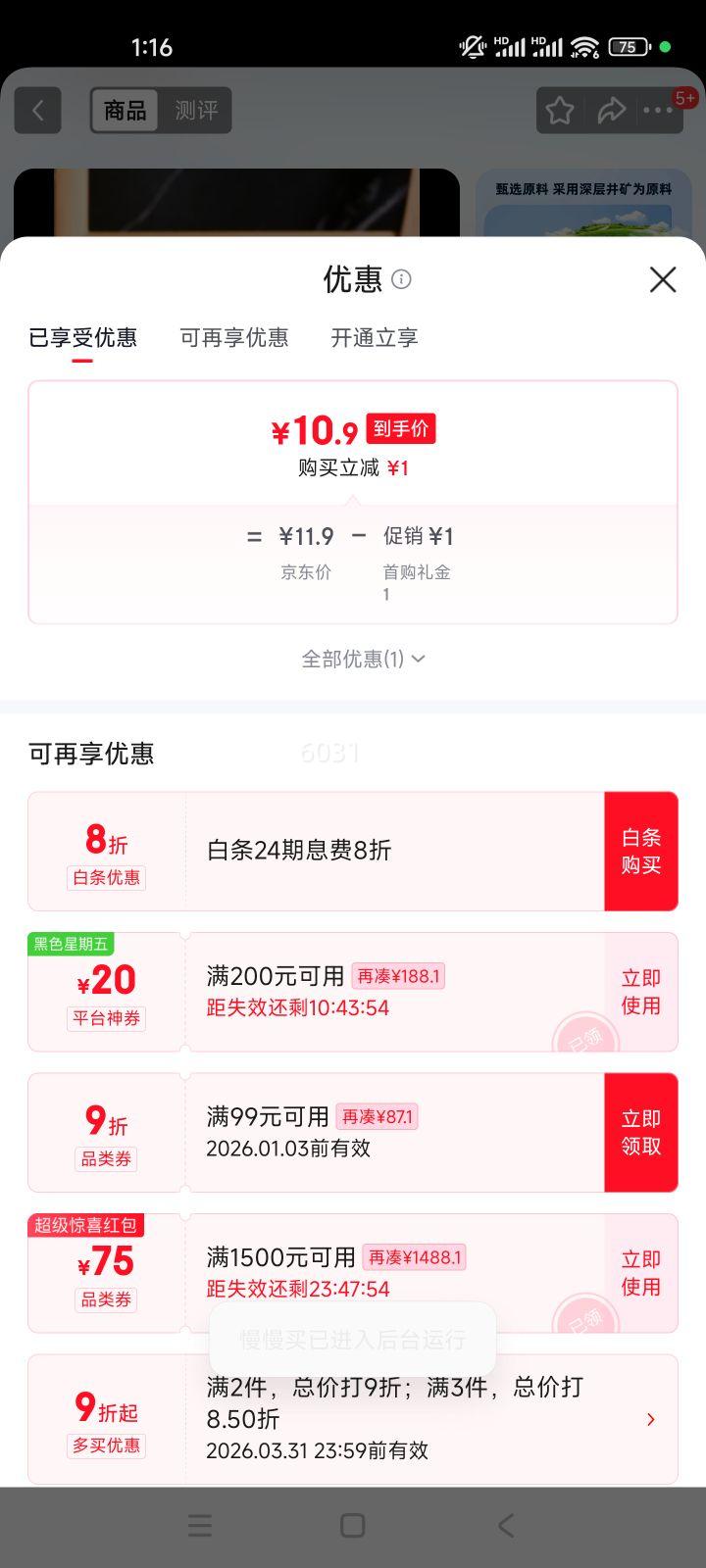Tap the 到手价 red price tag badge

click(x=400, y=428)
